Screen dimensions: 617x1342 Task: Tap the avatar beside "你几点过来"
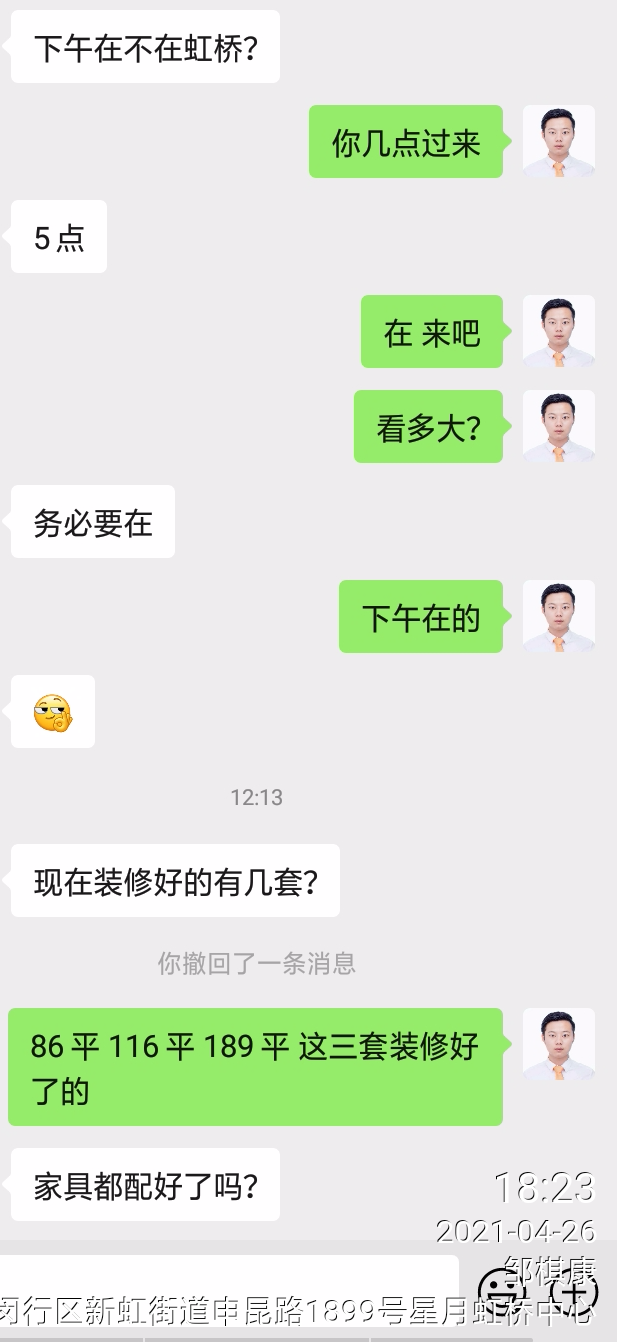pyautogui.click(x=559, y=142)
